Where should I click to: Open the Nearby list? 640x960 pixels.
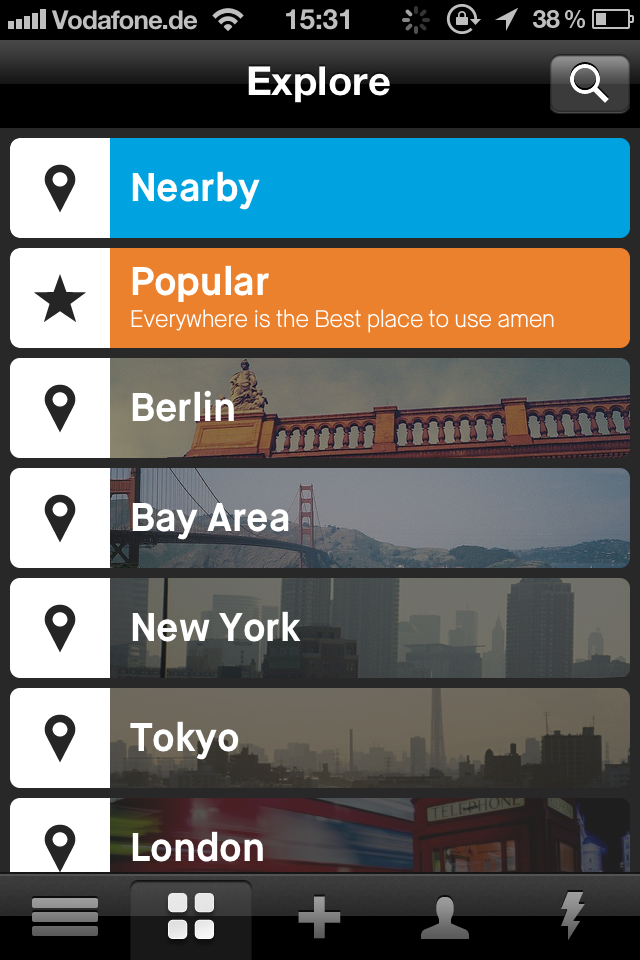(x=320, y=188)
